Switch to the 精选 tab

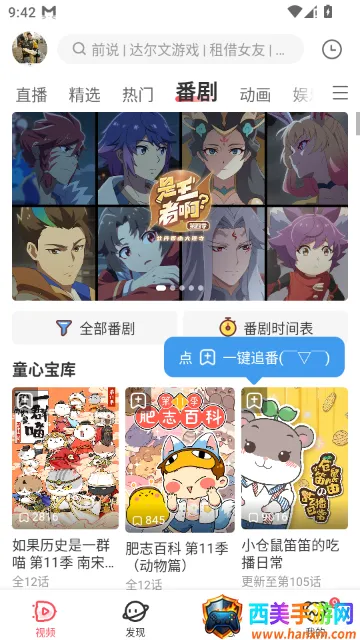[x=84, y=95]
